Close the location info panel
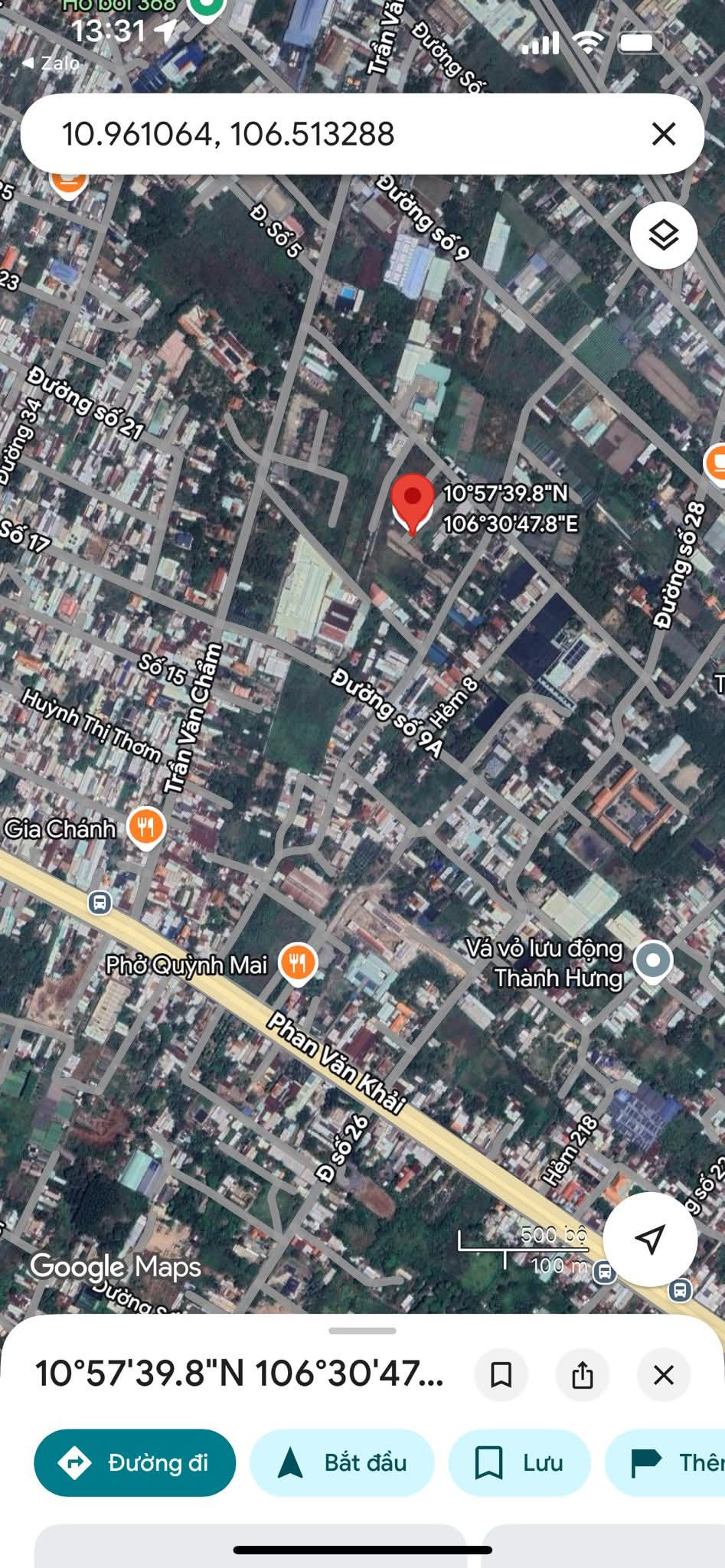The width and height of the screenshot is (725, 1568). [x=663, y=1374]
